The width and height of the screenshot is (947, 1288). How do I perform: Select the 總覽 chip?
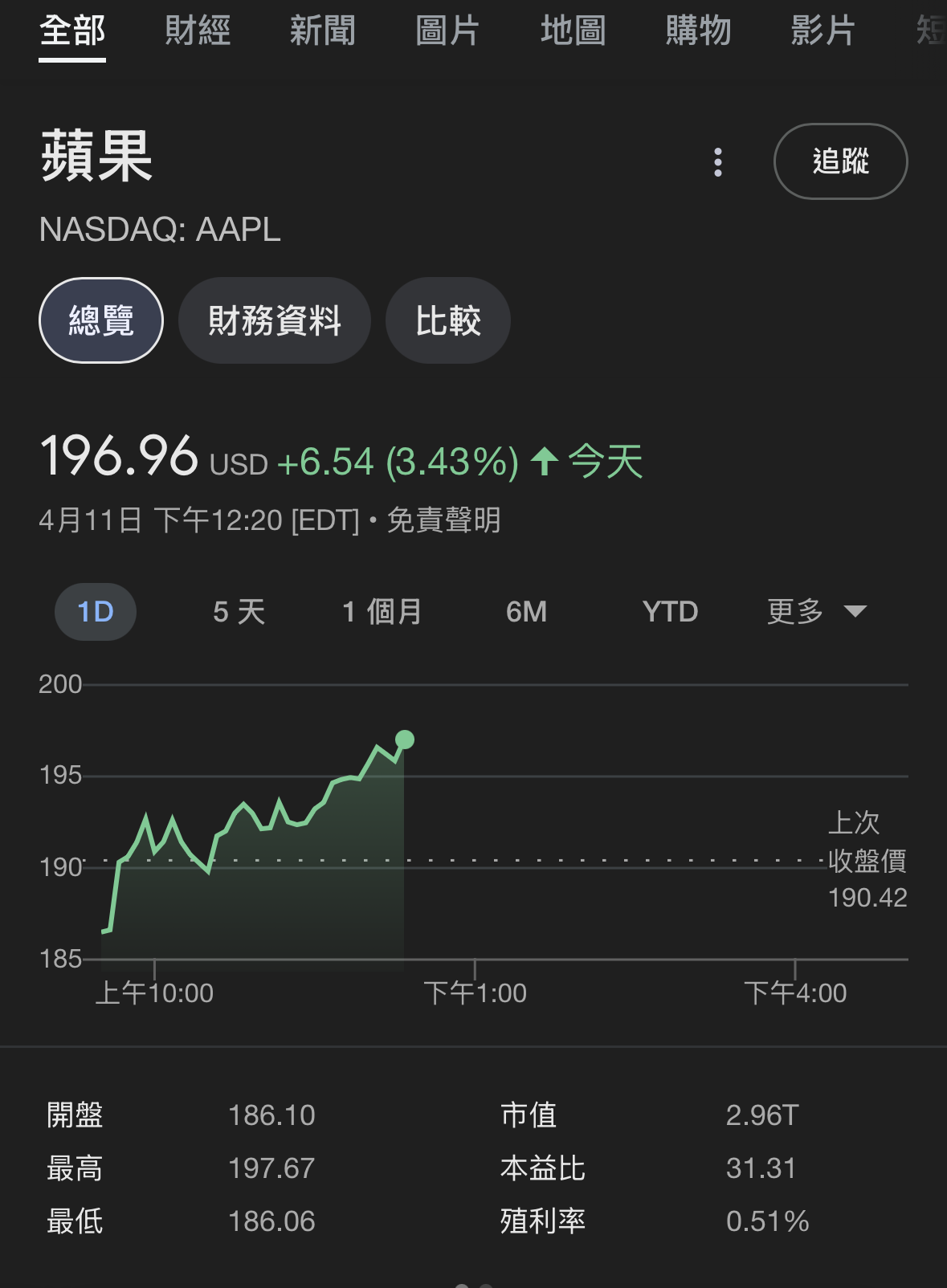101,320
